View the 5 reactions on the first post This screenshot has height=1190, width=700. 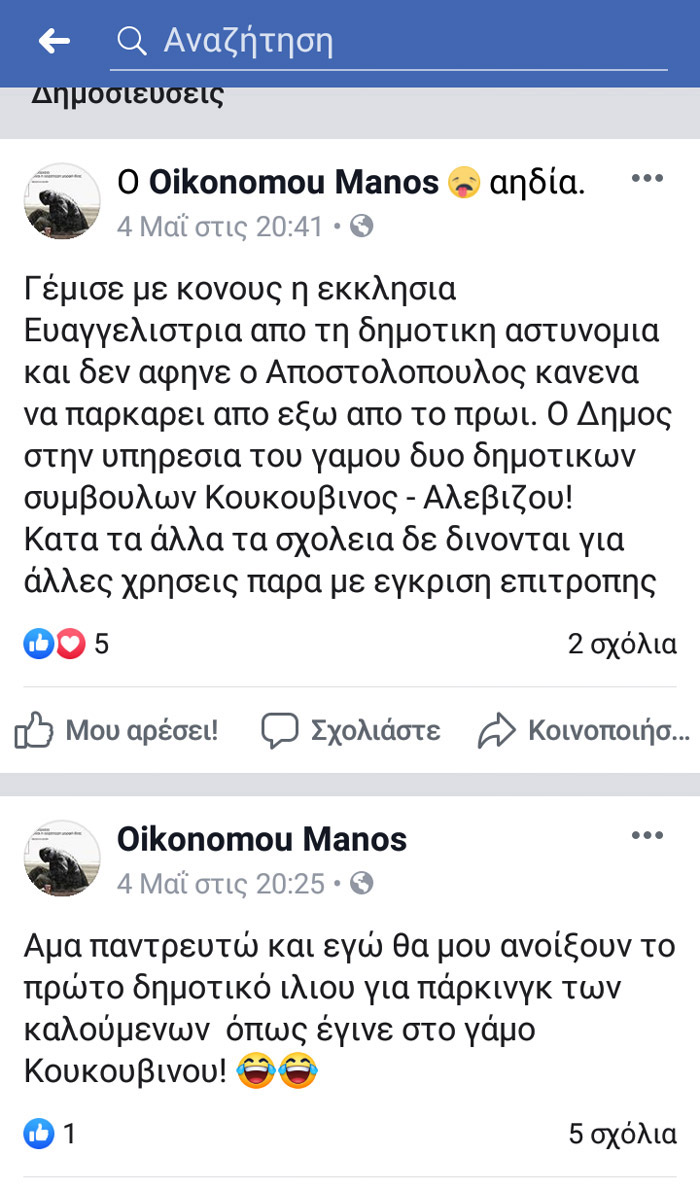(x=66, y=644)
